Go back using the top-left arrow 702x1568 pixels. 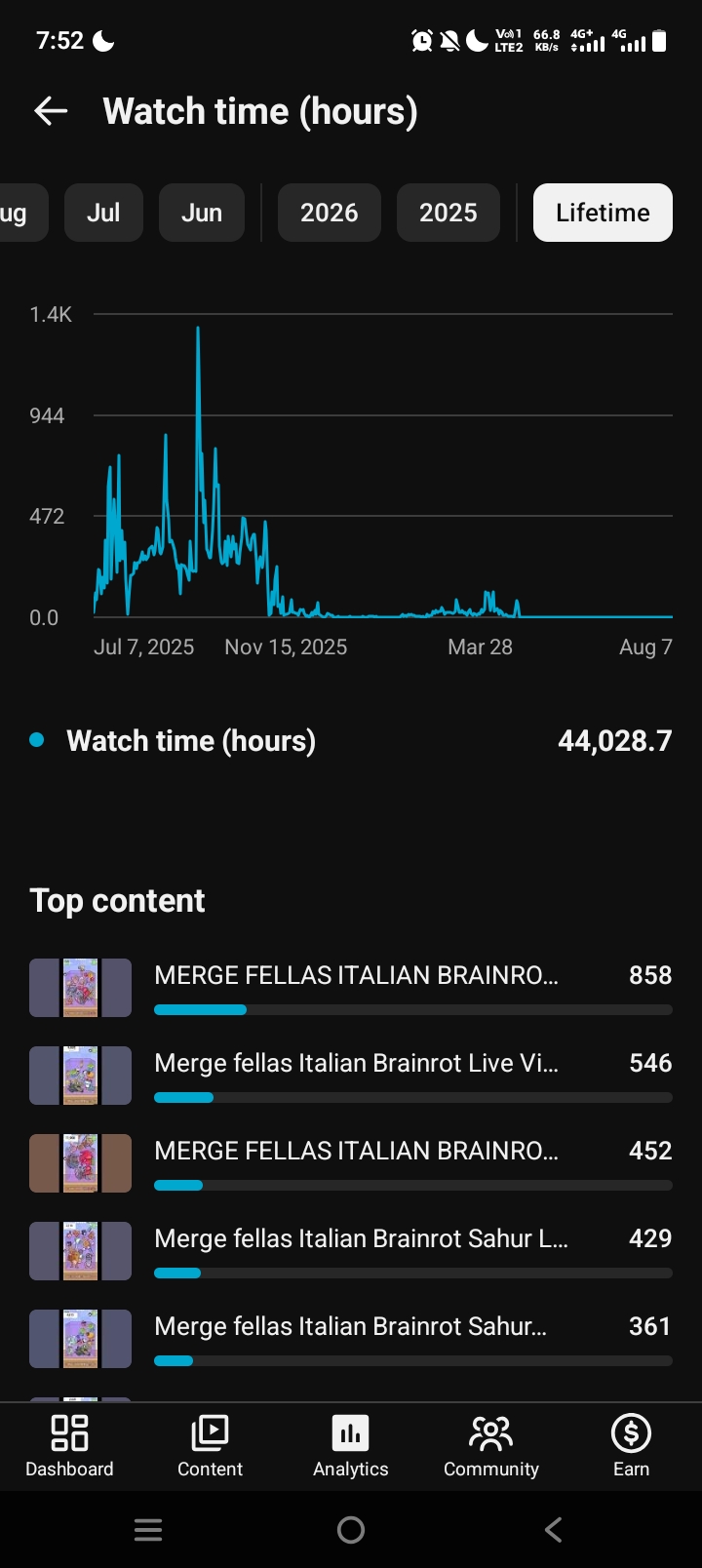click(x=51, y=111)
